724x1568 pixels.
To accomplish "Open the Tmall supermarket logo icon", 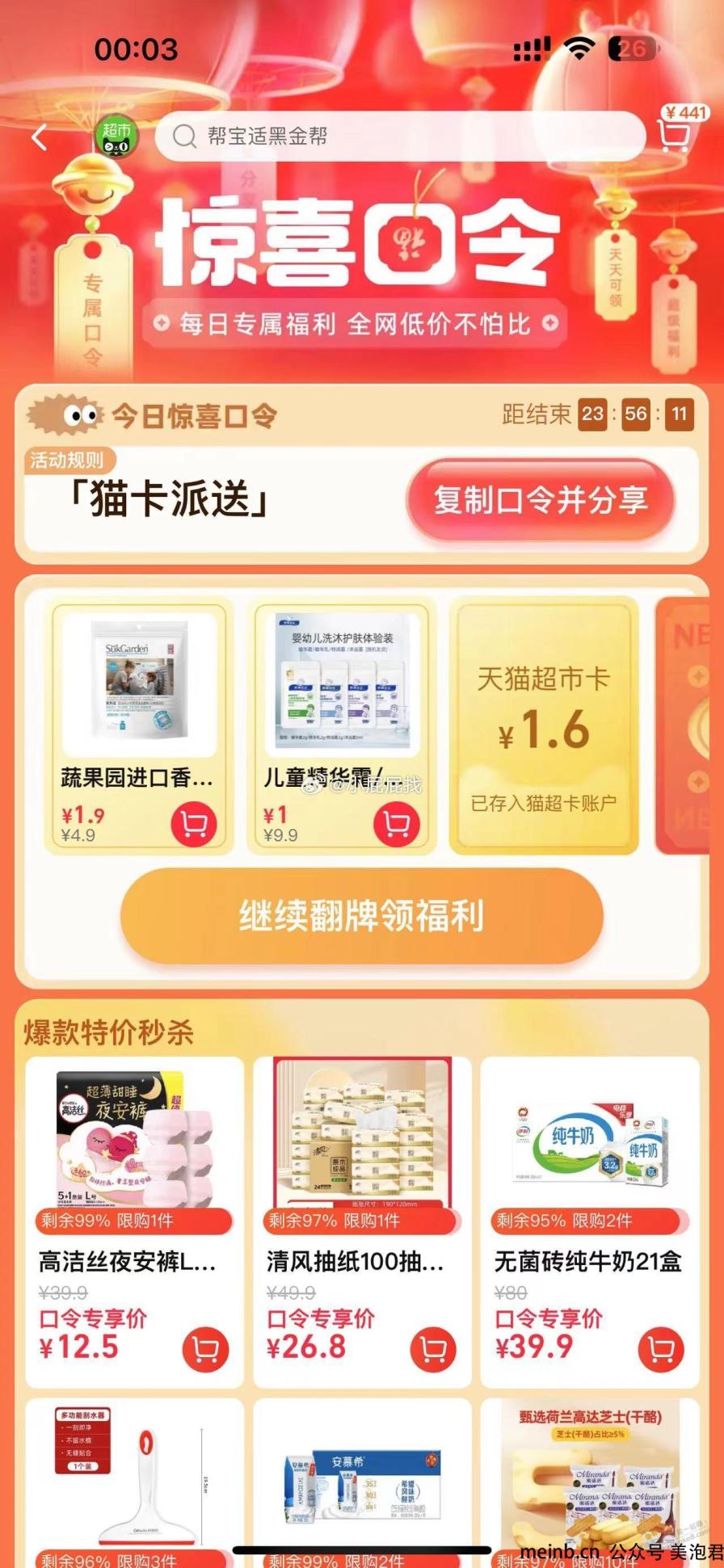I will (x=117, y=137).
